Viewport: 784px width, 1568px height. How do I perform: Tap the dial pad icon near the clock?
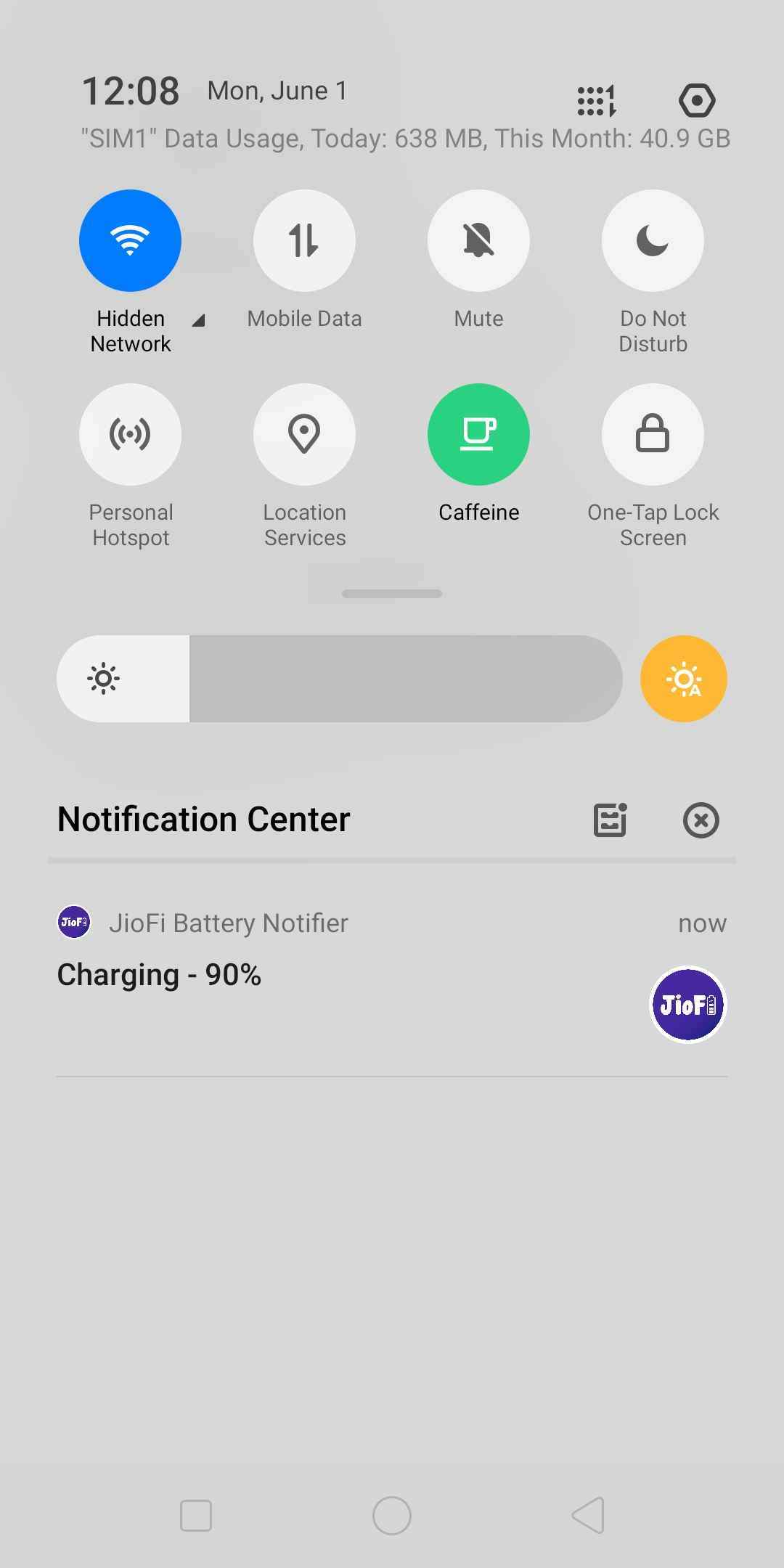coord(594,102)
